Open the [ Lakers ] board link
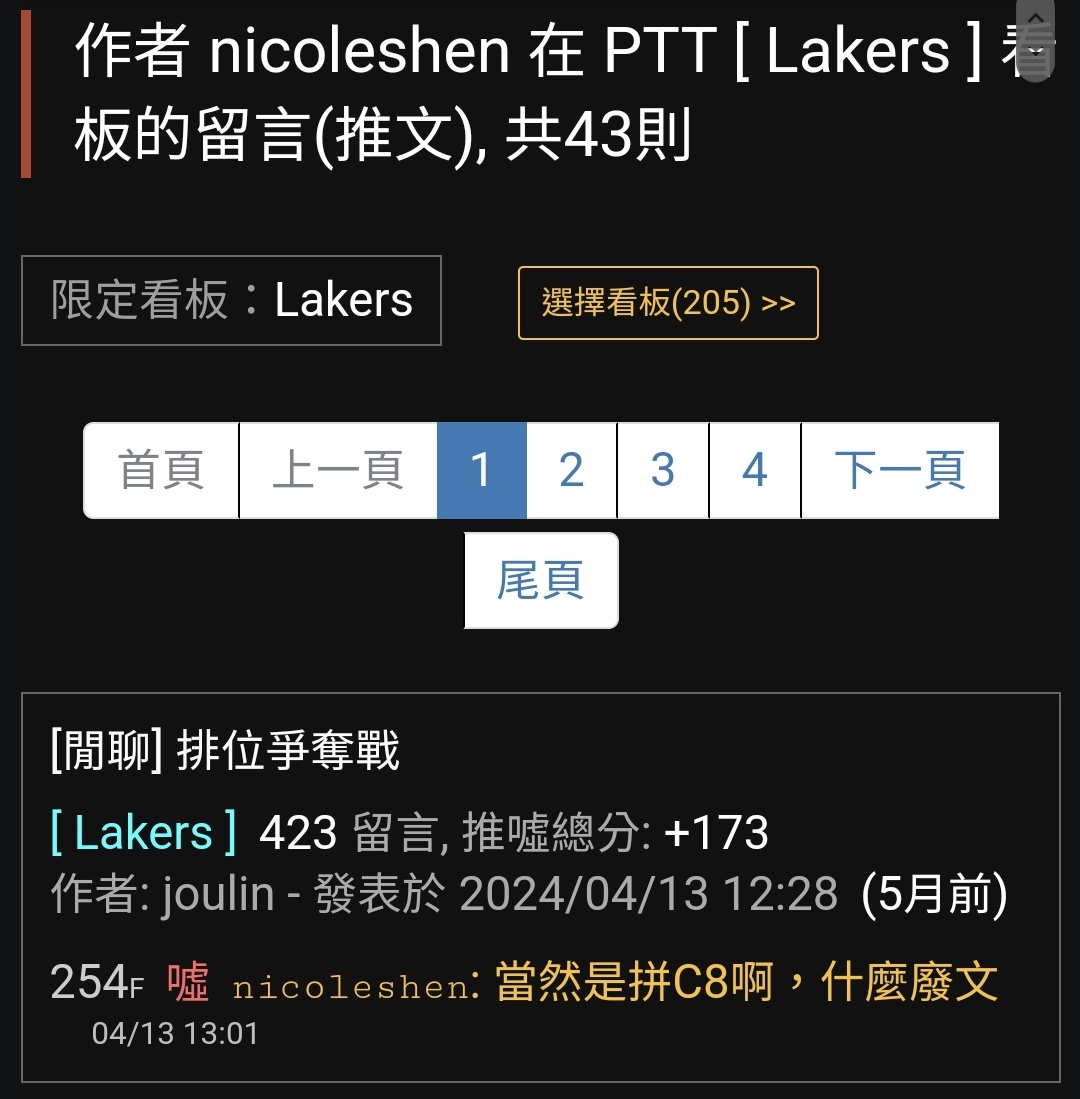This screenshot has height=1099, width=1080. (x=144, y=833)
